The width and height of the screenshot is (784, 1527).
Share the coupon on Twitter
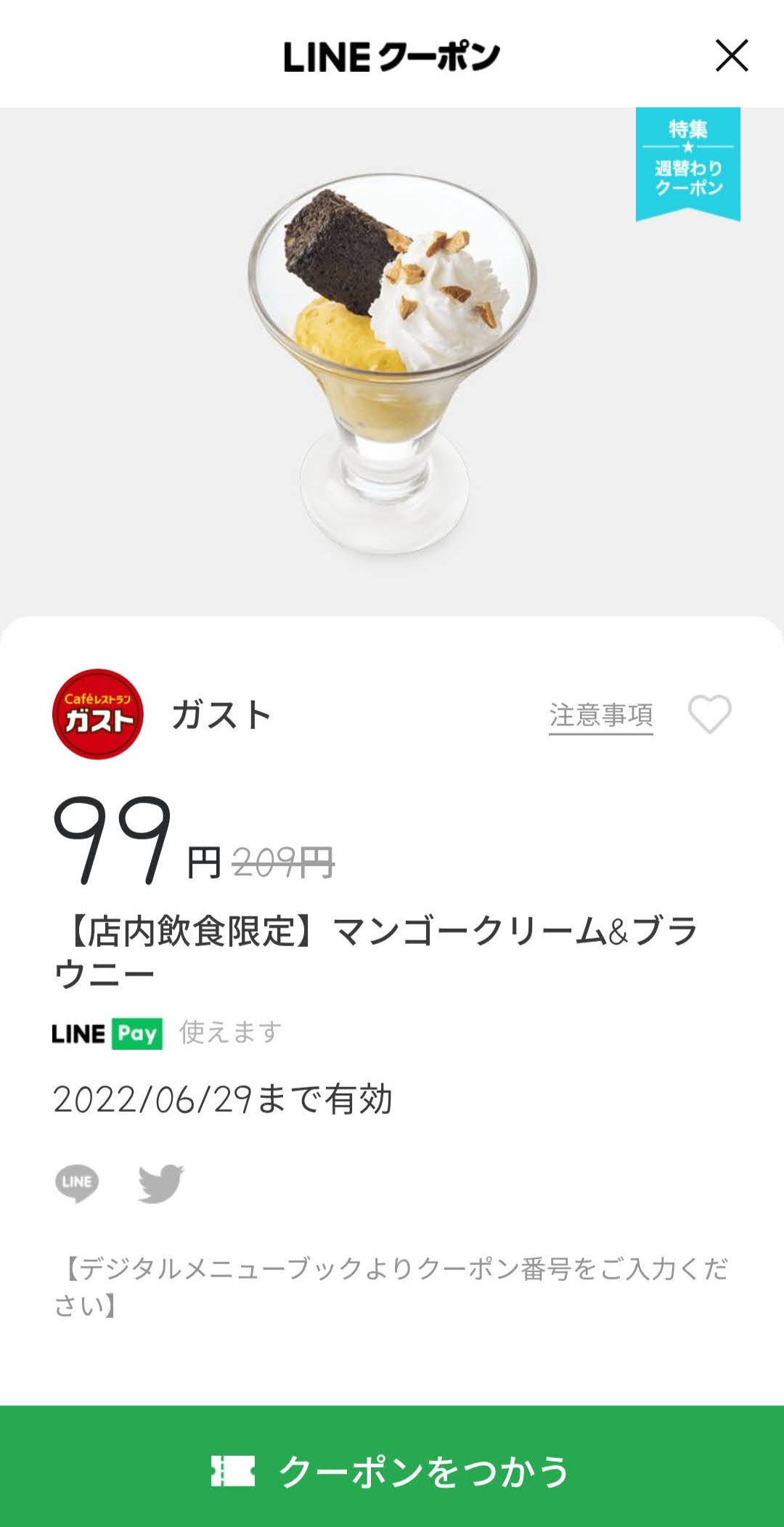click(161, 1183)
